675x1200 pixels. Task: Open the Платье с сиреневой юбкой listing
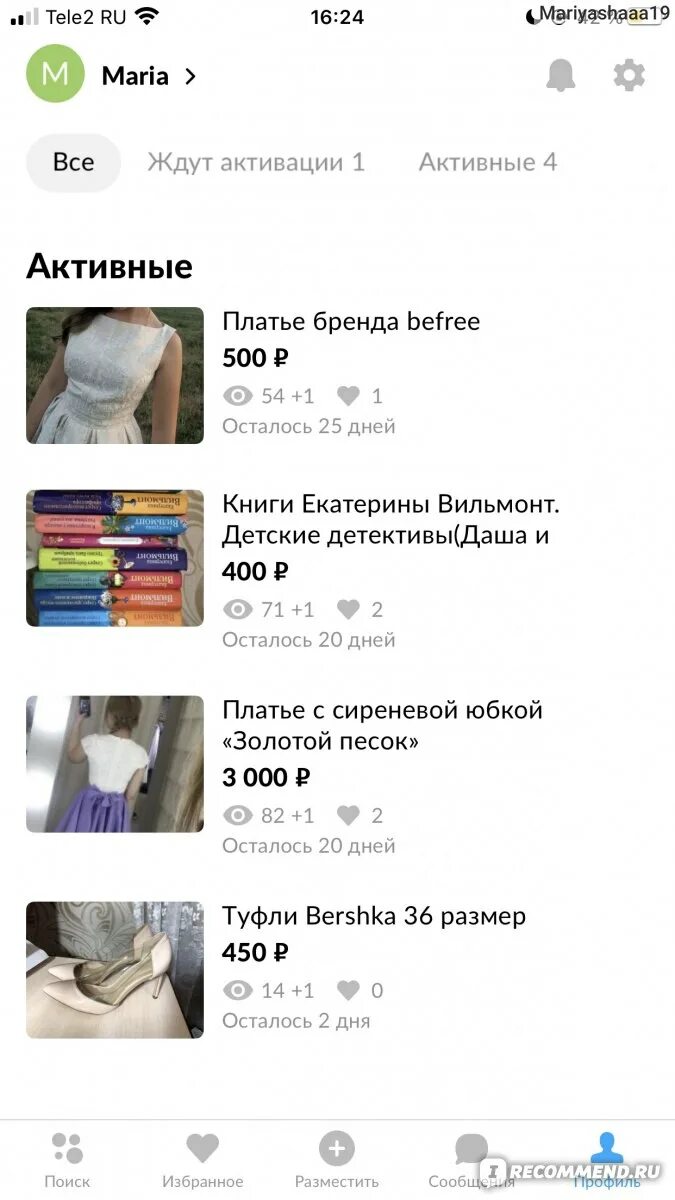[x=382, y=725]
